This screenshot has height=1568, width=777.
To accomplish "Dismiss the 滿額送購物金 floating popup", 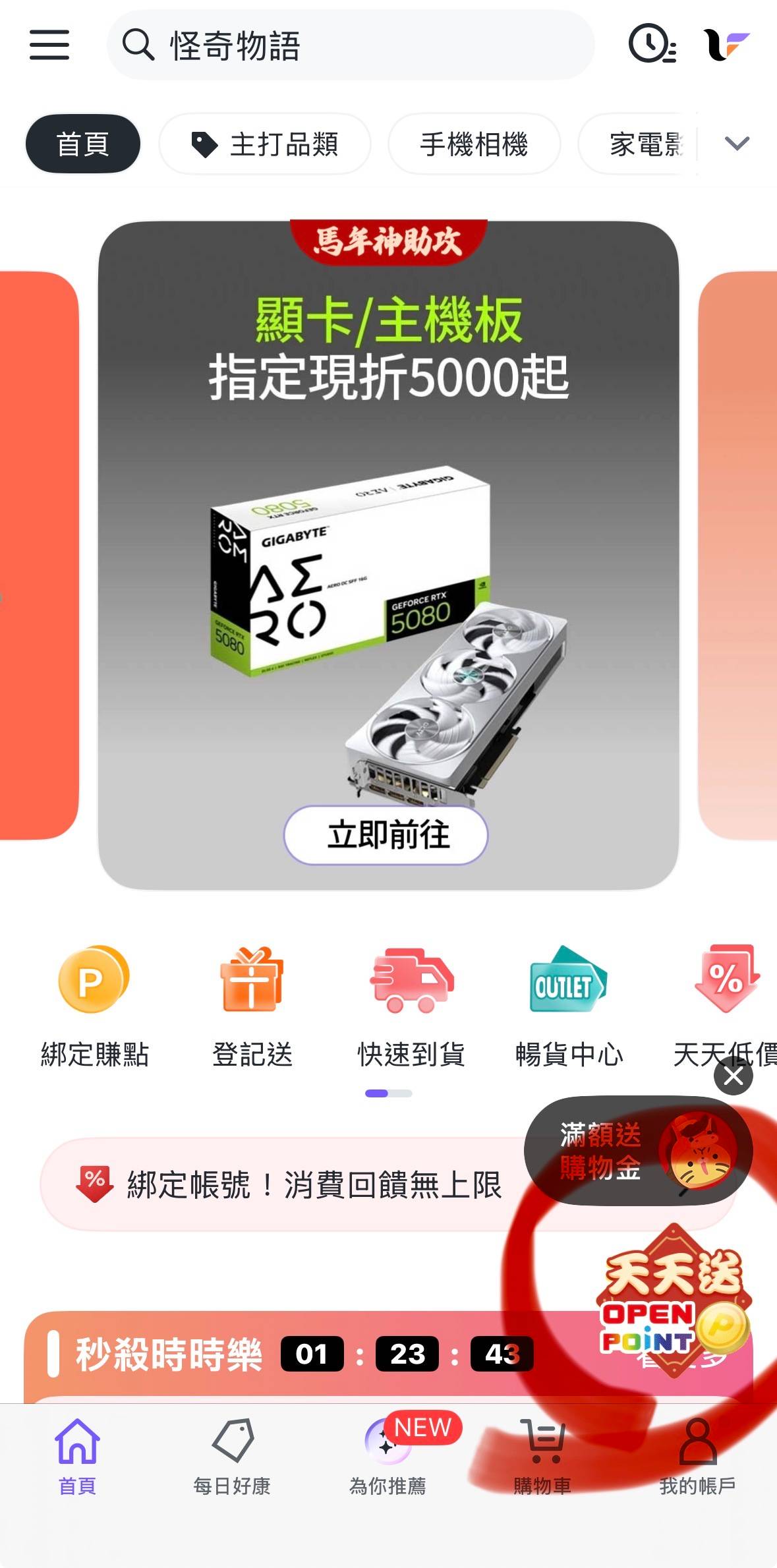I will pyautogui.click(x=733, y=1076).
